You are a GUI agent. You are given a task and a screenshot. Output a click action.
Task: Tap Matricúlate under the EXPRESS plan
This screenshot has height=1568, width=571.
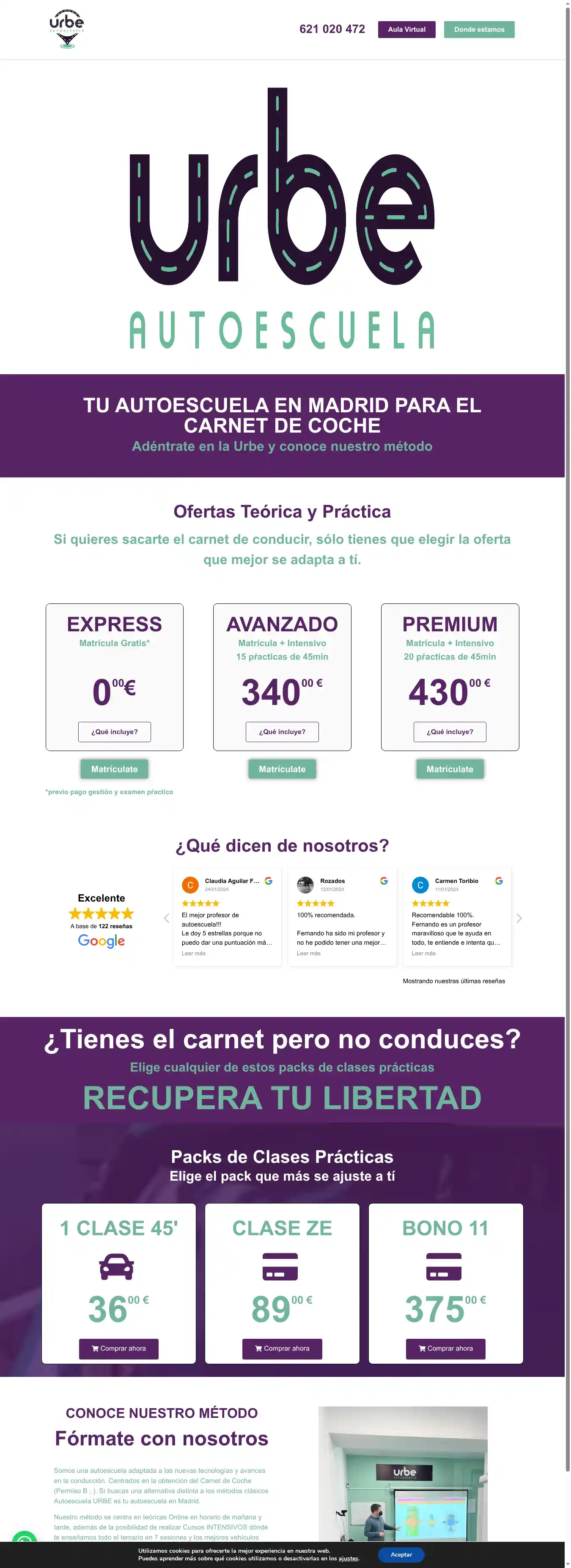(x=115, y=769)
